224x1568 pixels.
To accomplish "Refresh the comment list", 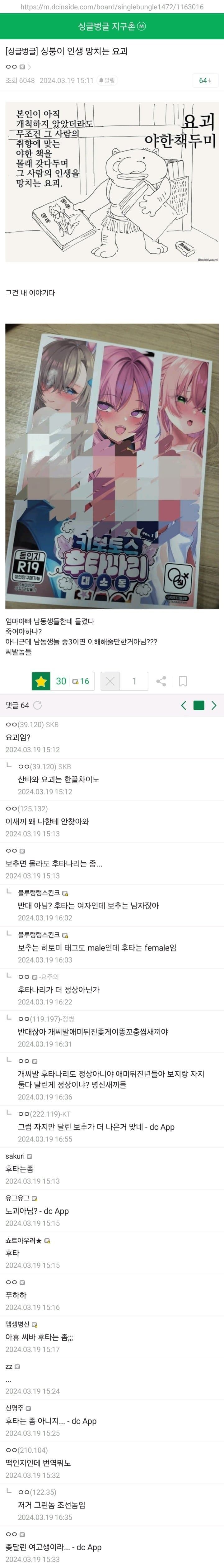I will pos(38,705).
